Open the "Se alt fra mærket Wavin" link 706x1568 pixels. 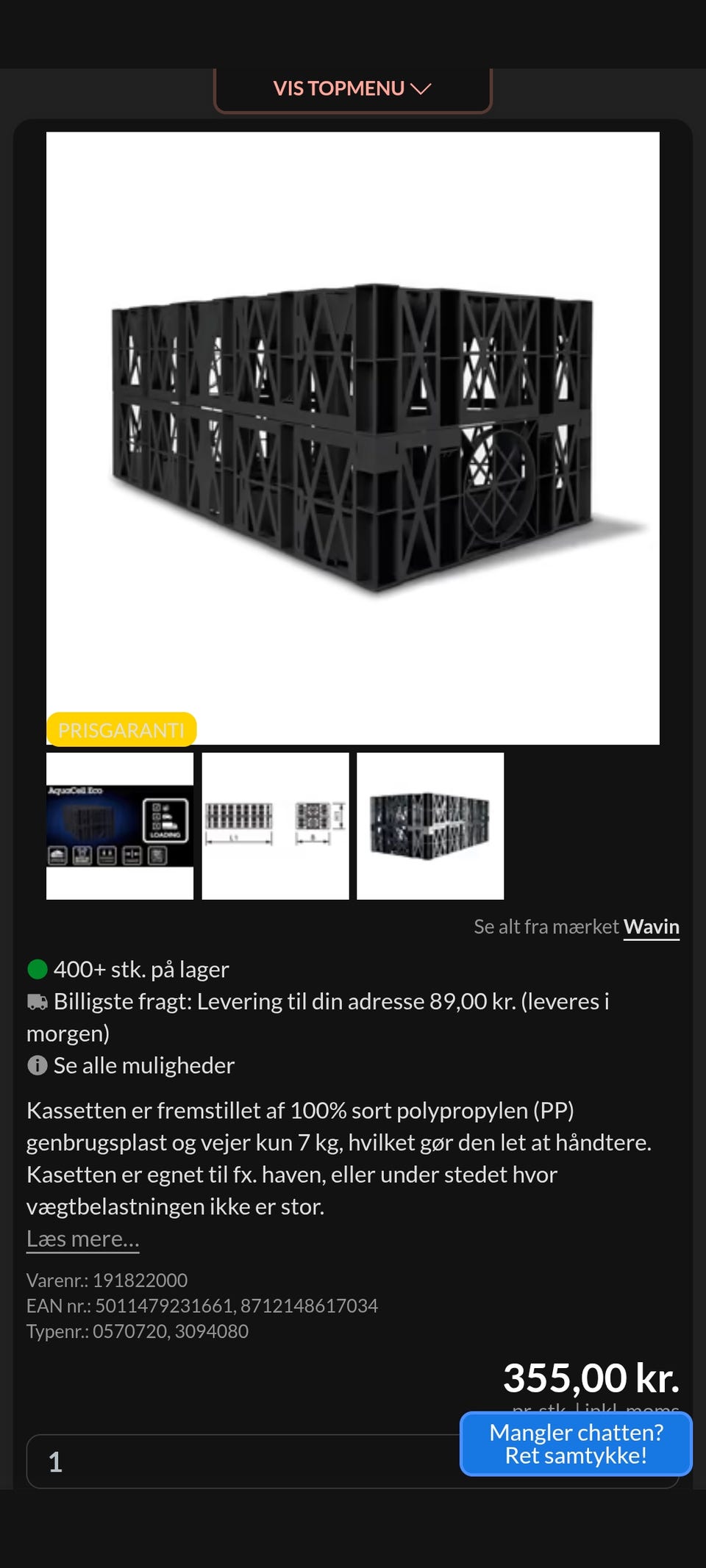pos(651,927)
